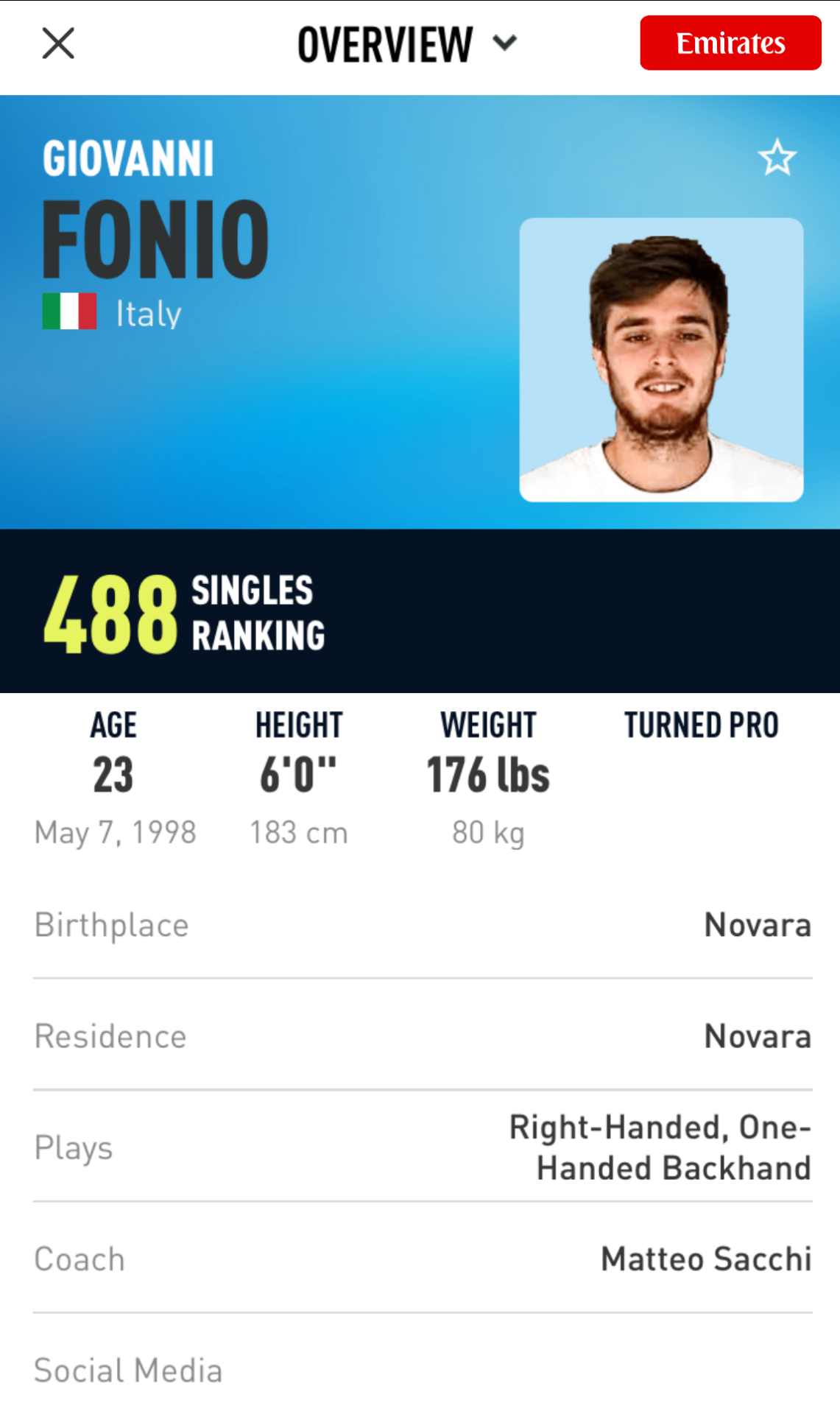Expand the Overview section dropdown
The image size is (840, 1414).
point(407,44)
